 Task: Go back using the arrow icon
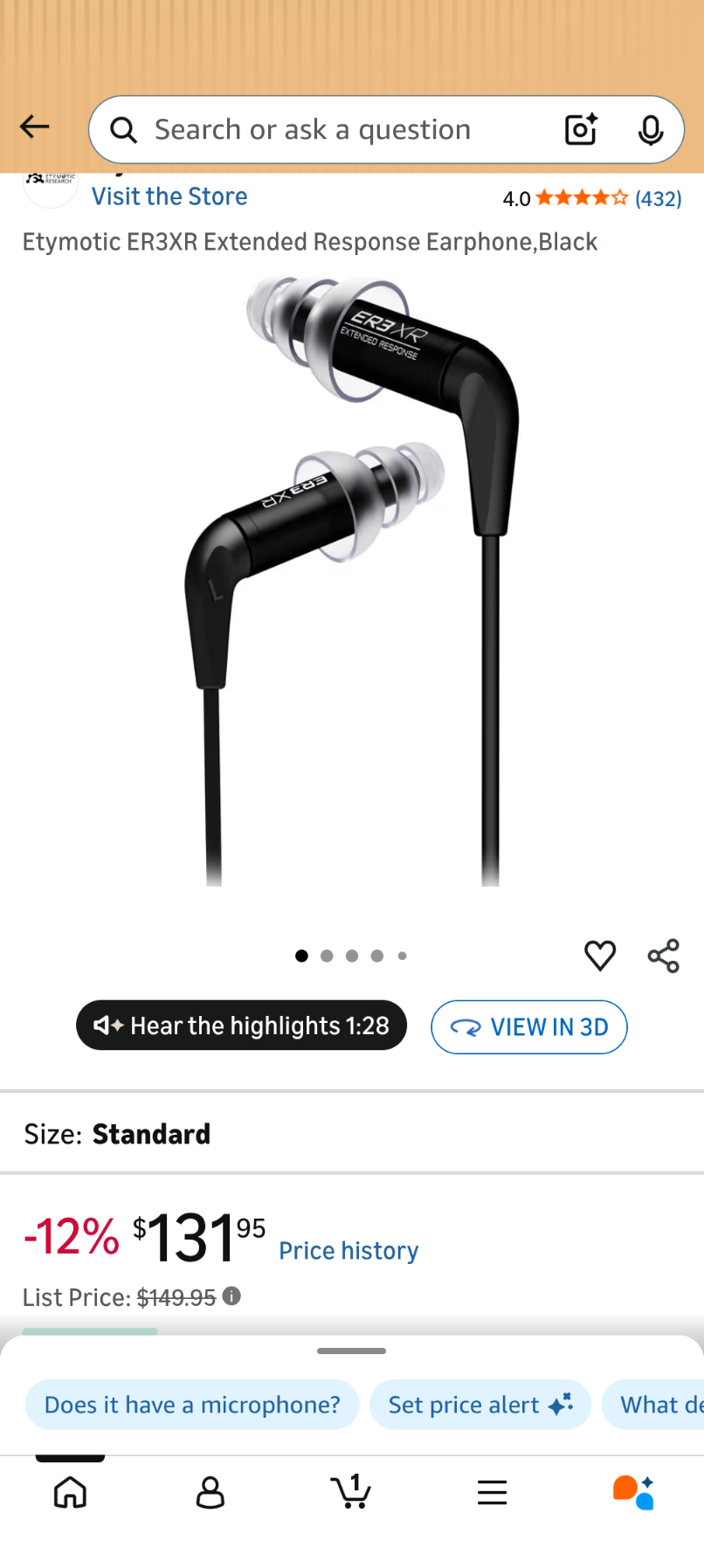[35, 128]
